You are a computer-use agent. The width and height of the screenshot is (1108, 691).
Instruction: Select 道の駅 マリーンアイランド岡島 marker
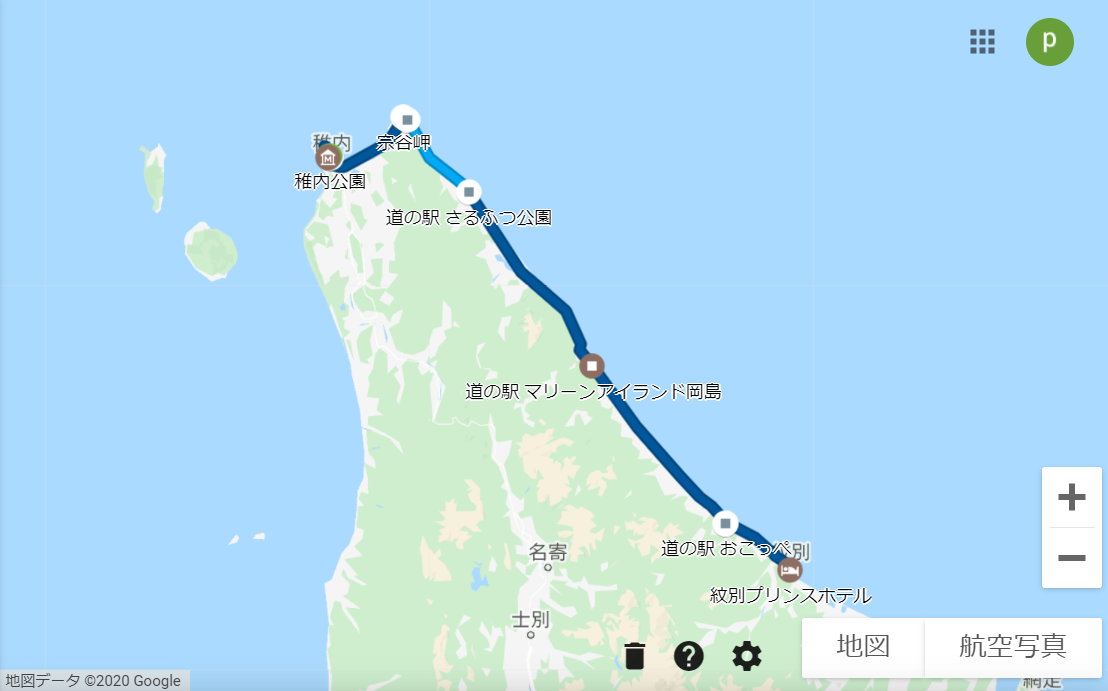tap(592, 365)
